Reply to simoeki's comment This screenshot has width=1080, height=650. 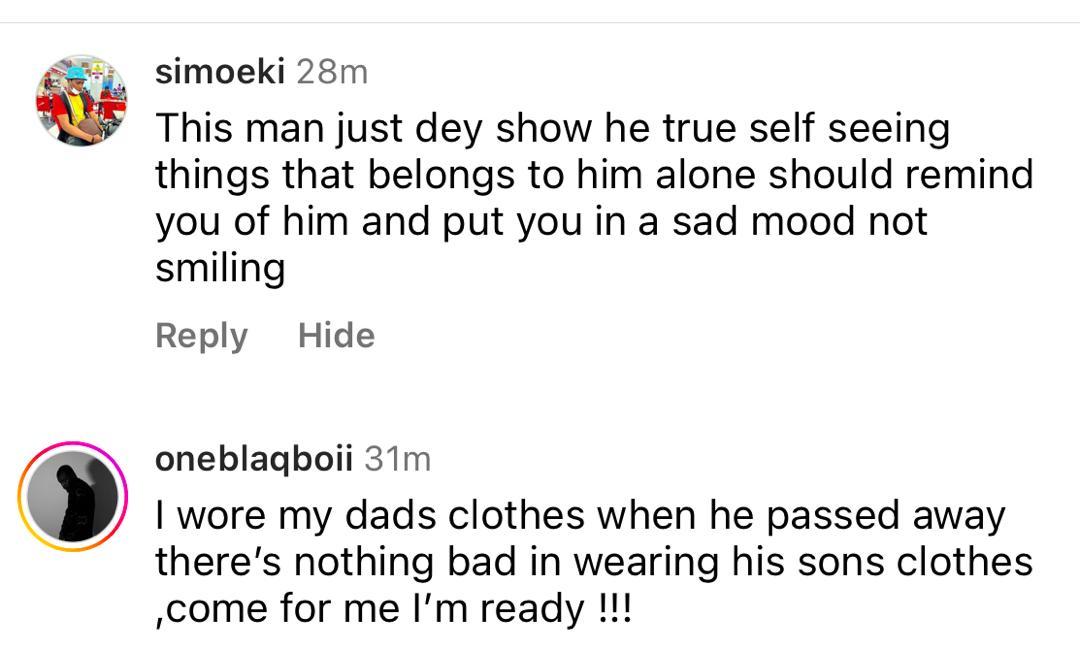201,336
